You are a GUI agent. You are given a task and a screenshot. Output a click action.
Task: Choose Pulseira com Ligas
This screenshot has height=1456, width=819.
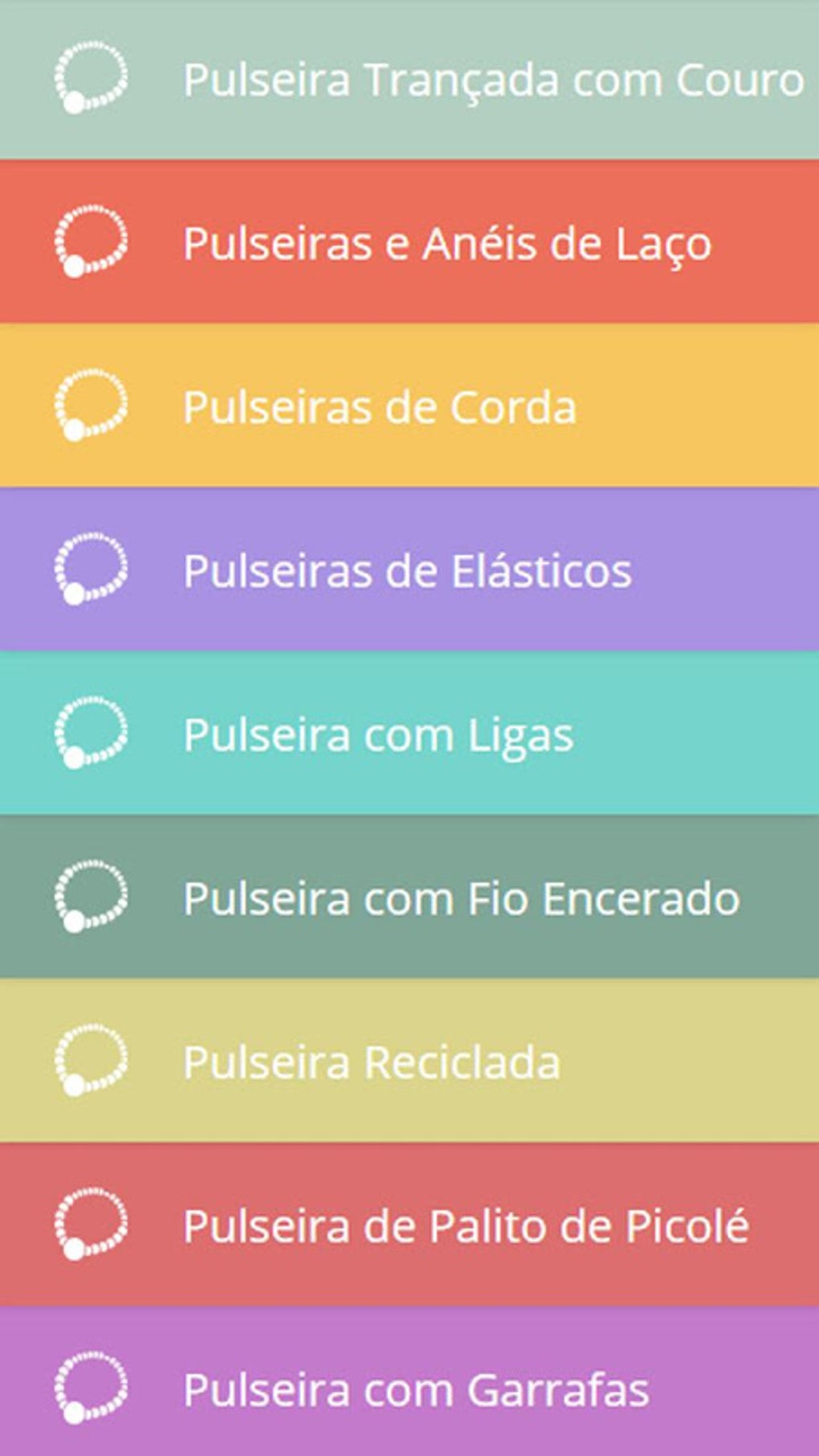tap(378, 735)
